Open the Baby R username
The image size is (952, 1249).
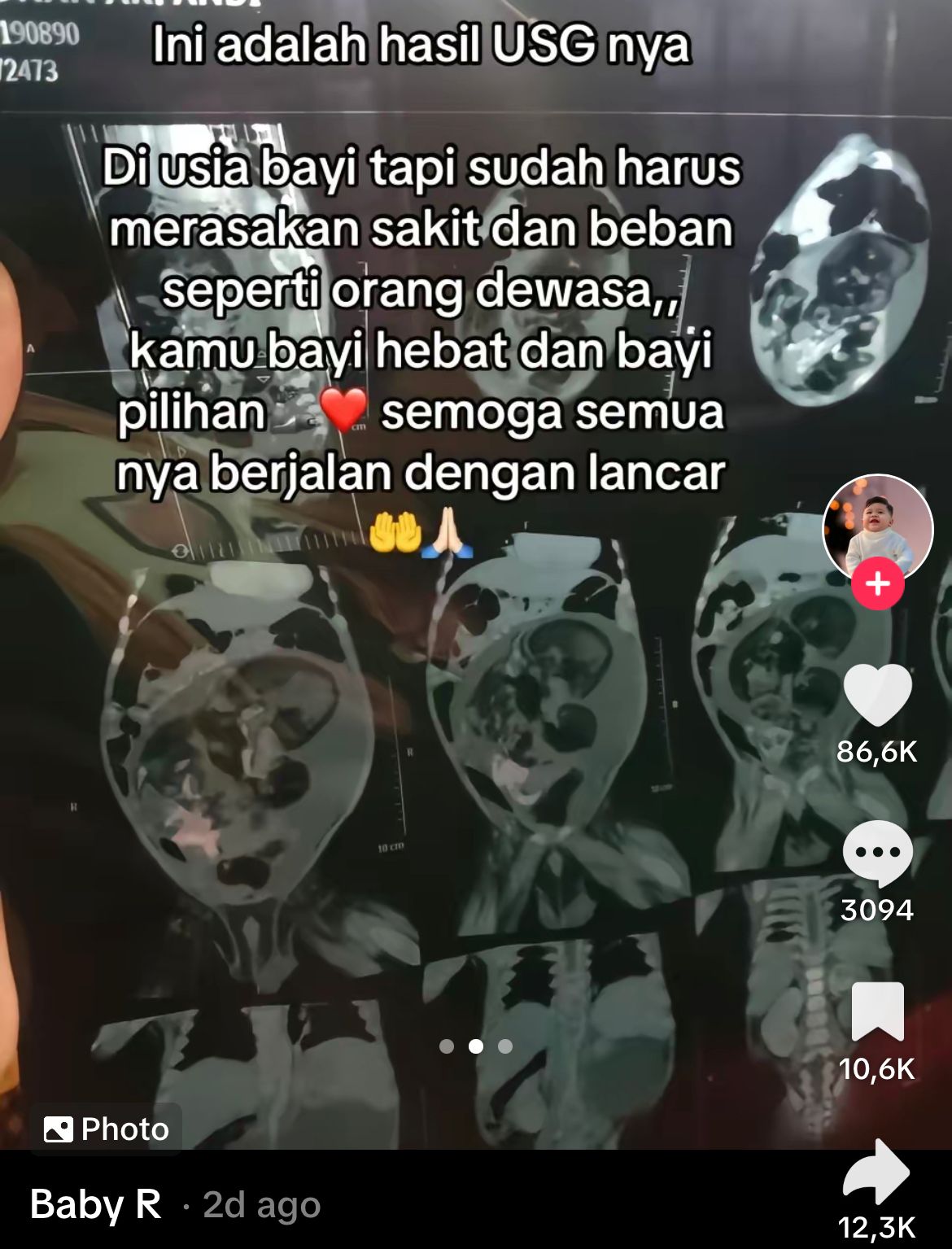[x=95, y=1203]
